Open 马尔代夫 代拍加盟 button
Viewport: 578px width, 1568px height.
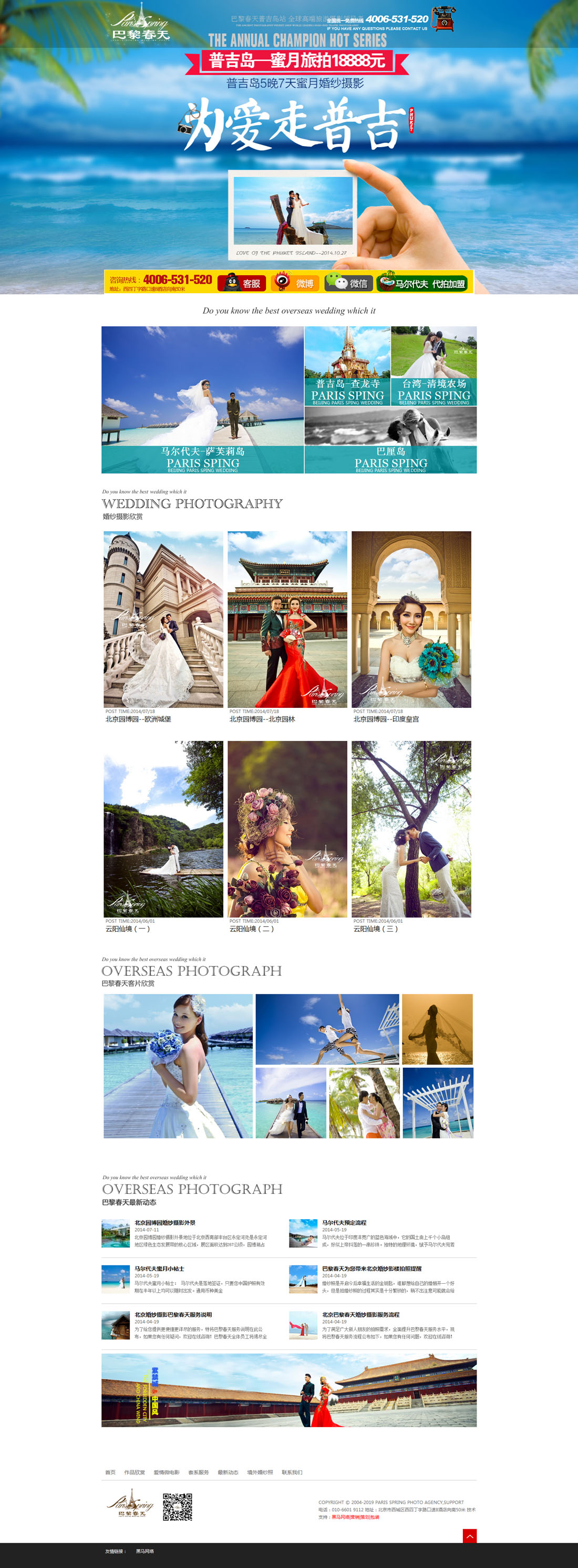(422, 283)
